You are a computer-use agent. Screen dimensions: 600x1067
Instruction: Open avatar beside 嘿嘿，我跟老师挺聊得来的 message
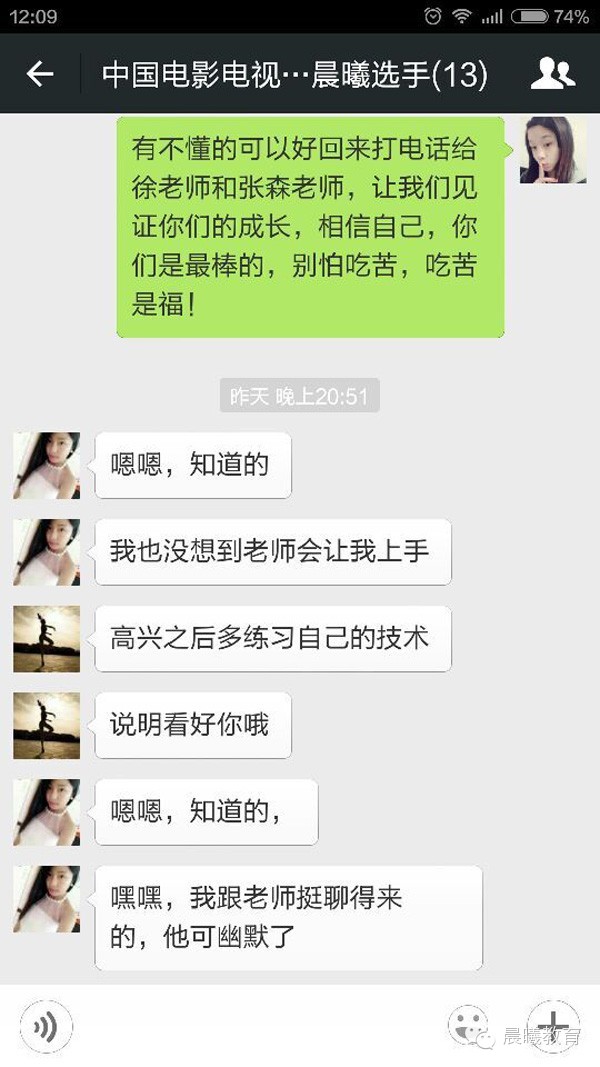(47, 899)
